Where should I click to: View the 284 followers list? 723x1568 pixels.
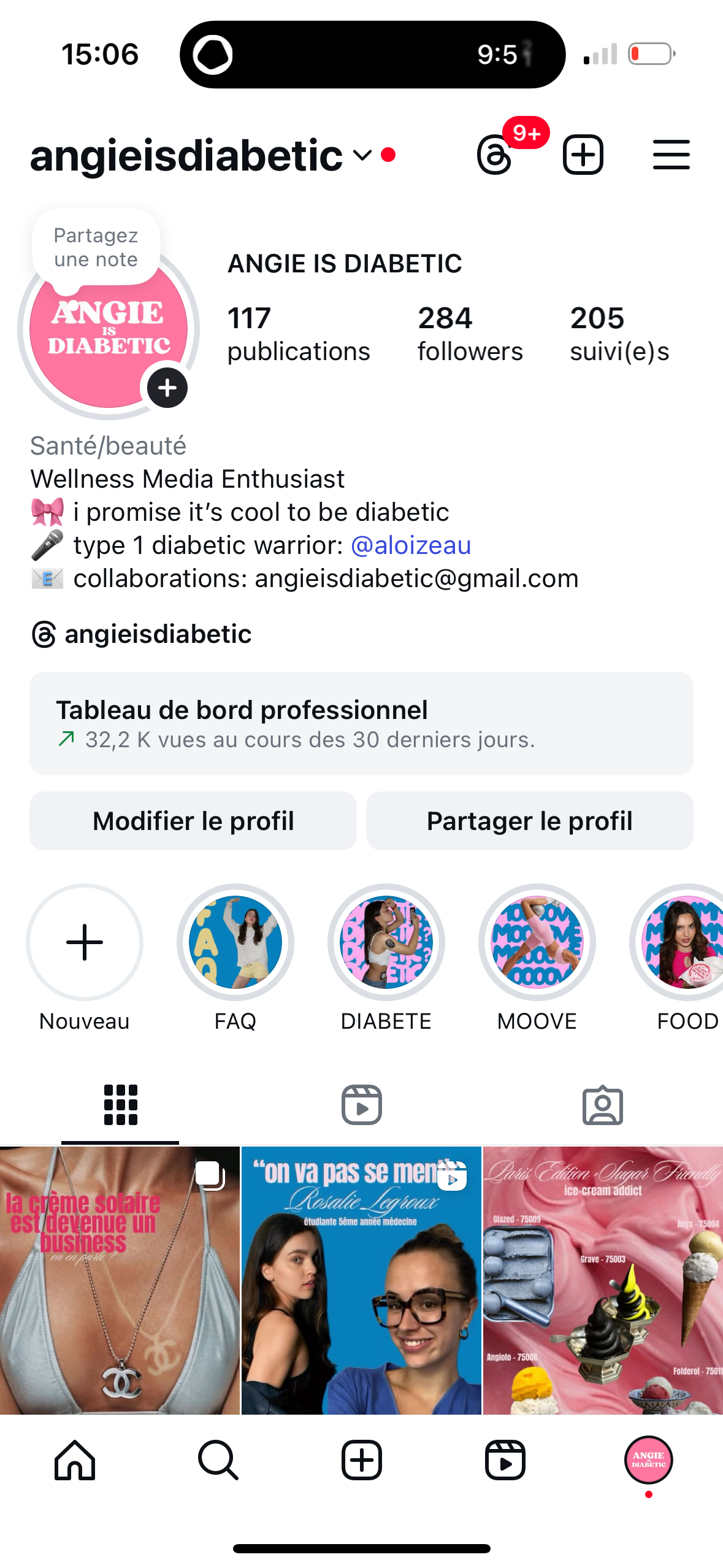point(470,334)
